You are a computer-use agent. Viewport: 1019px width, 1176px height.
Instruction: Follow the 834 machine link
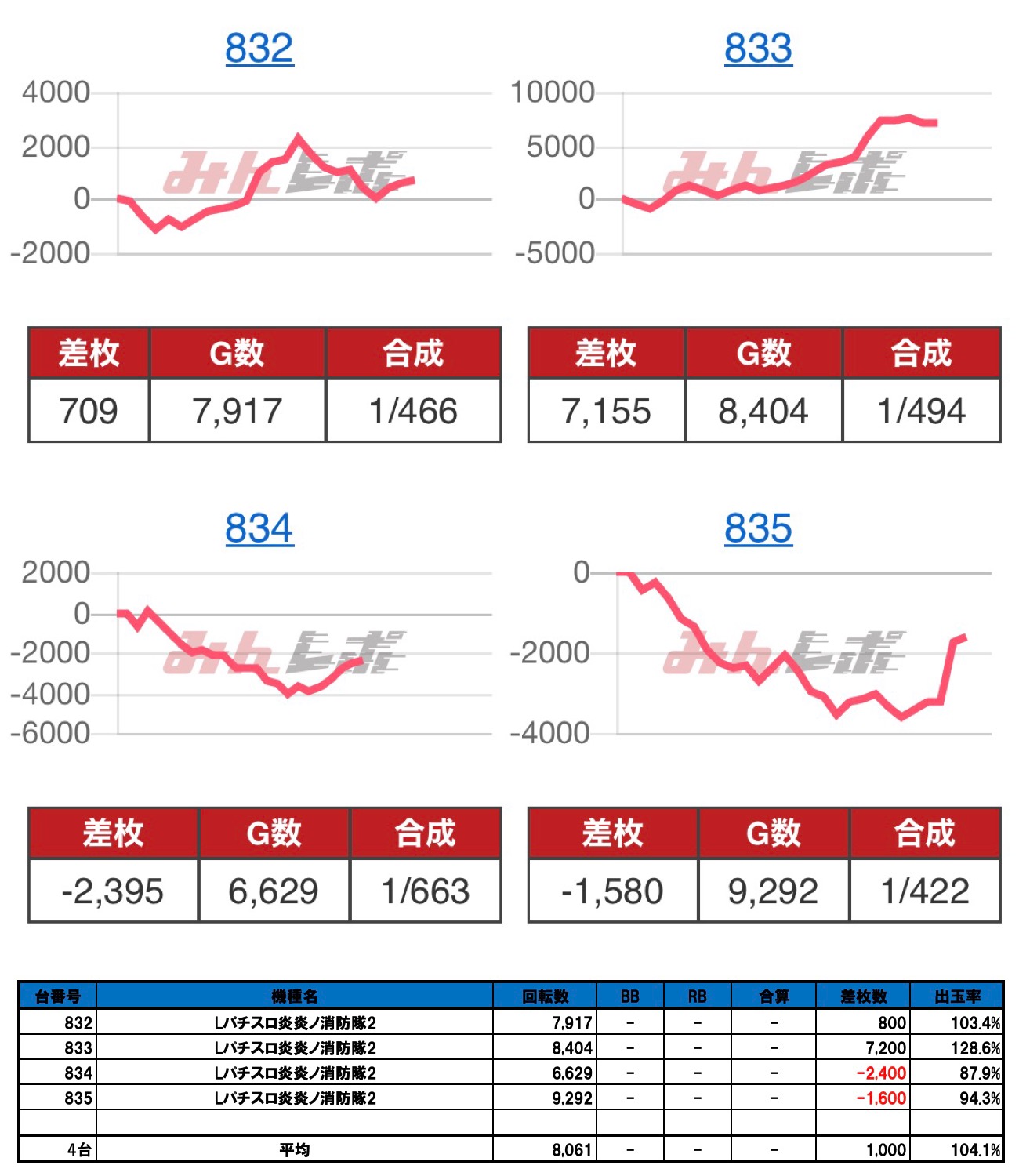(x=259, y=528)
